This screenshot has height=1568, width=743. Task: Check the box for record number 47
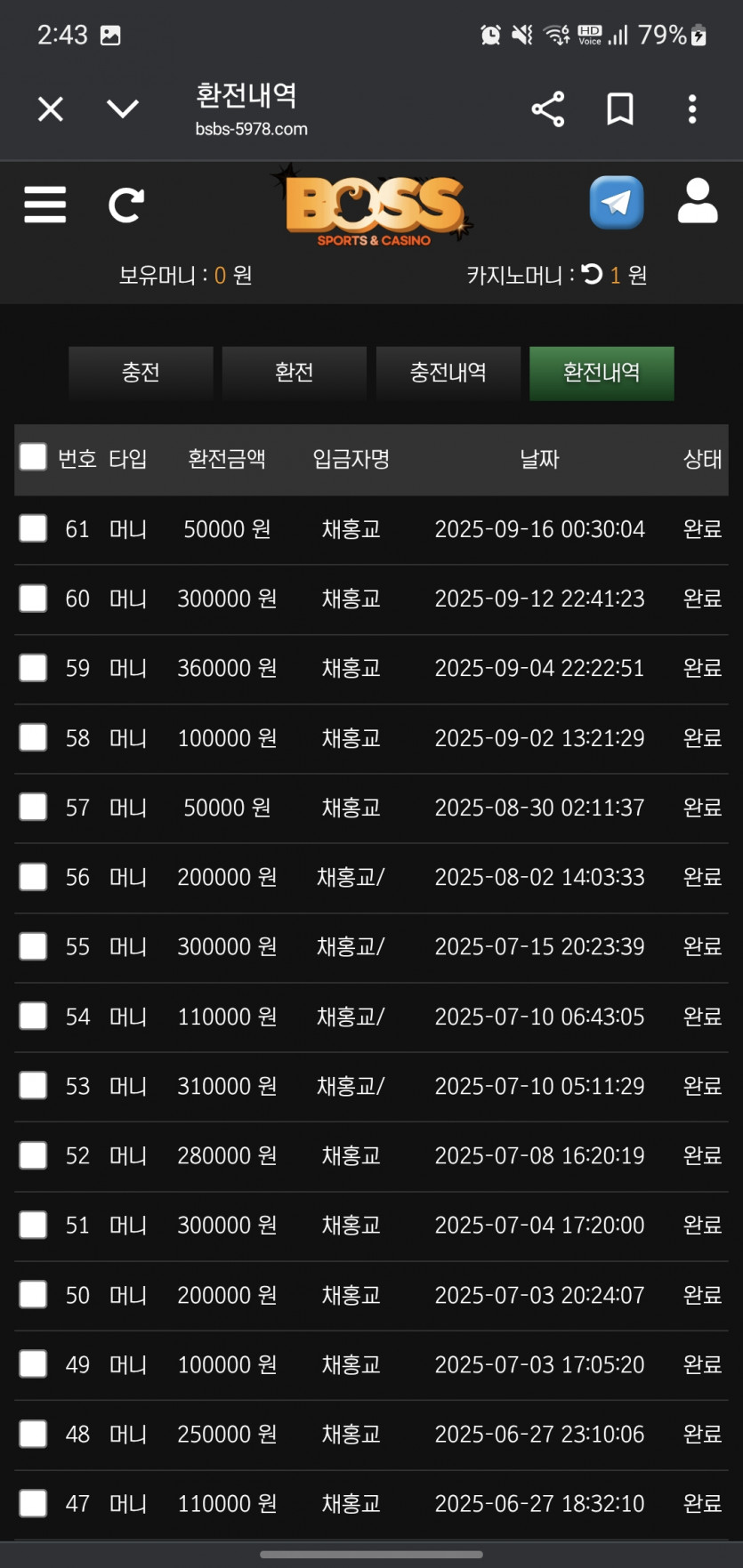33,1503
